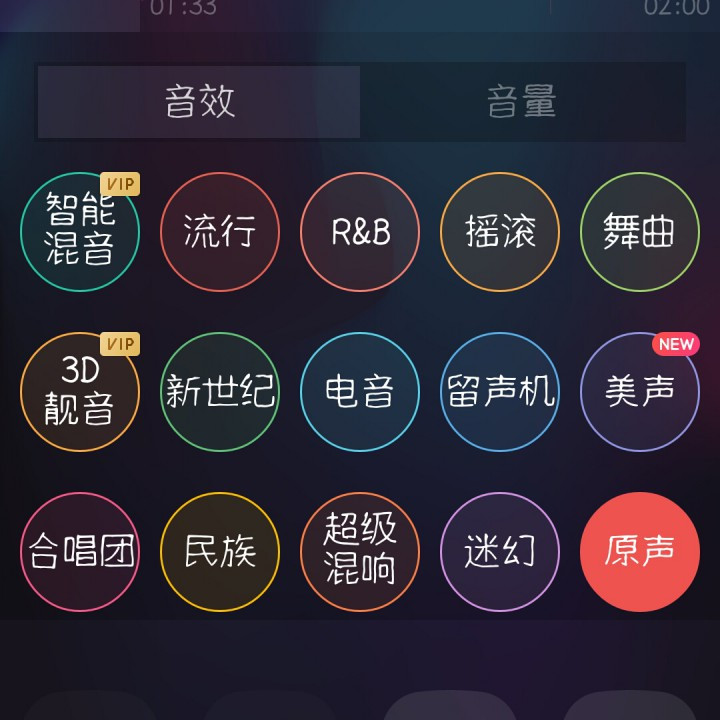The image size is (720, 720).
Task: Select the 留声机 sound effect
Action: pos(500,391)
